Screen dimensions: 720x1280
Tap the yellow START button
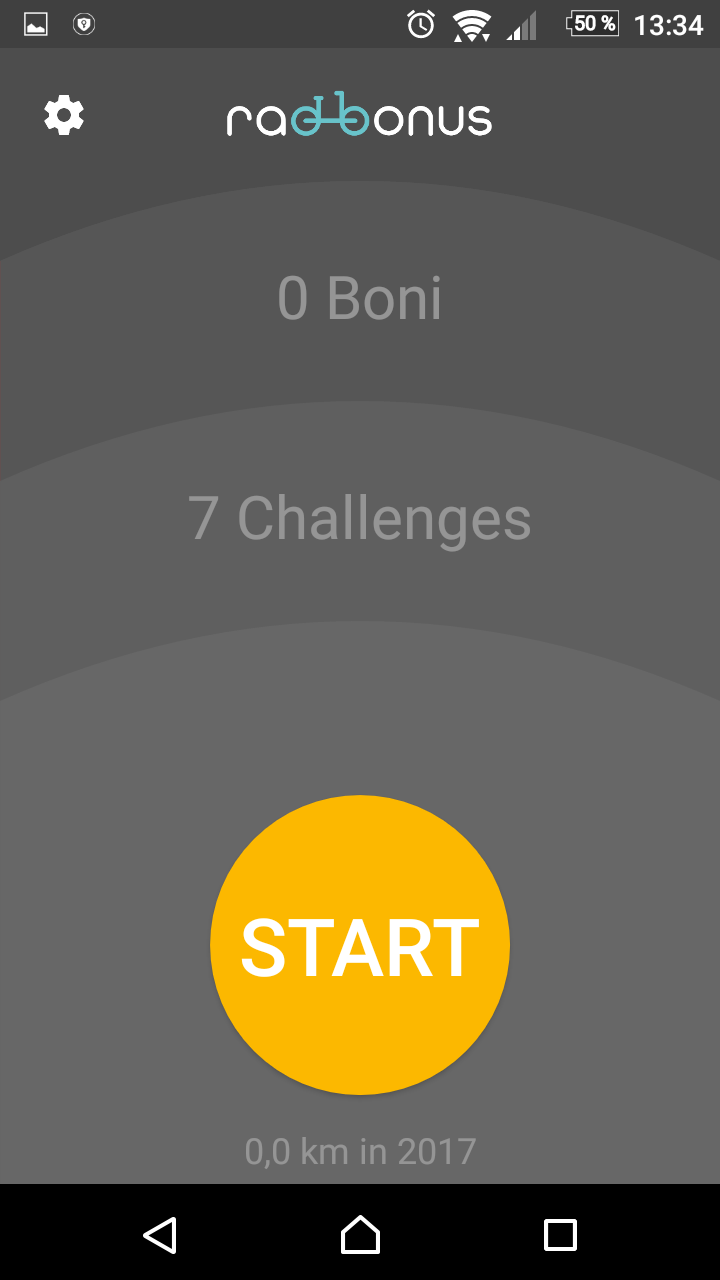tap(360, 945)
